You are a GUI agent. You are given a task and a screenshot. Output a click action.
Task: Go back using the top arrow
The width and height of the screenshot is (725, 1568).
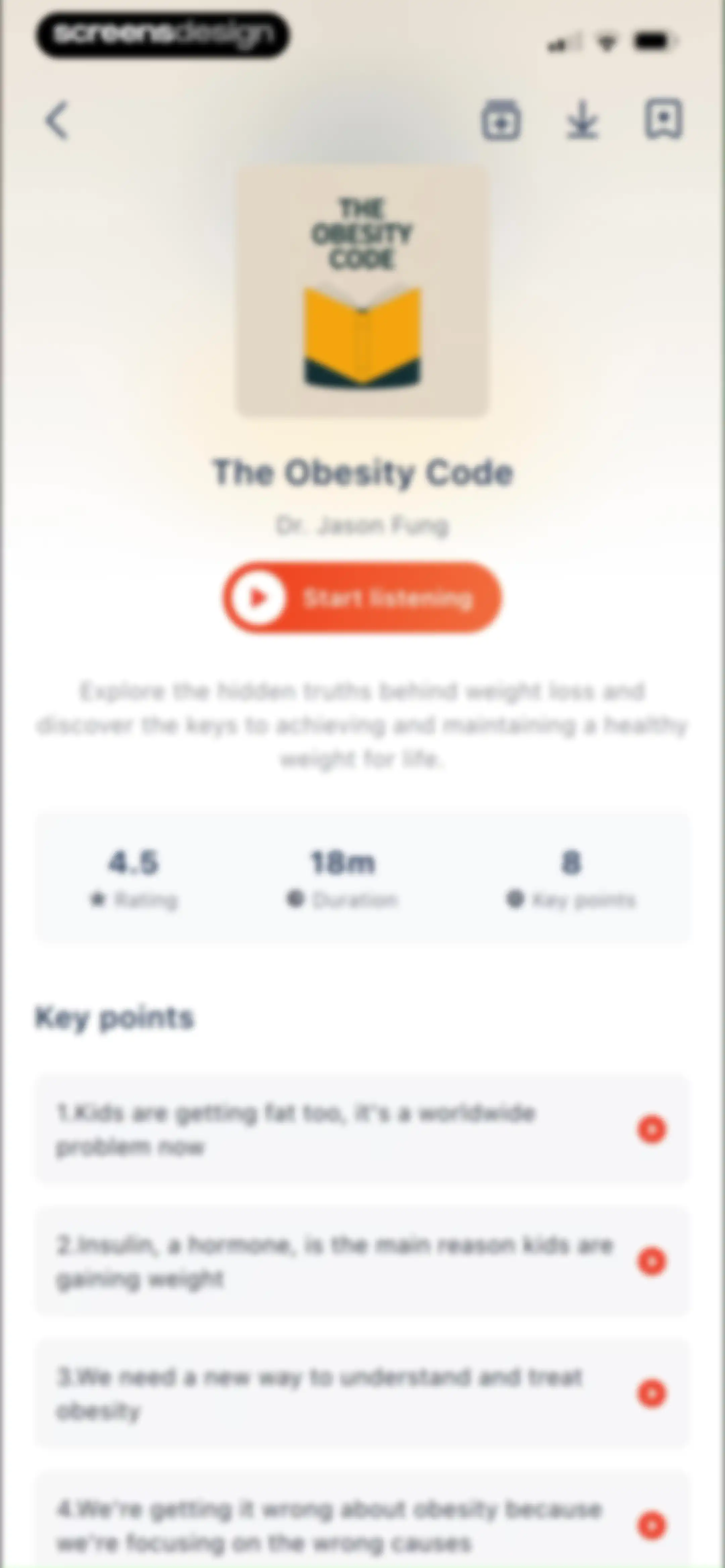tap(57, 120)
